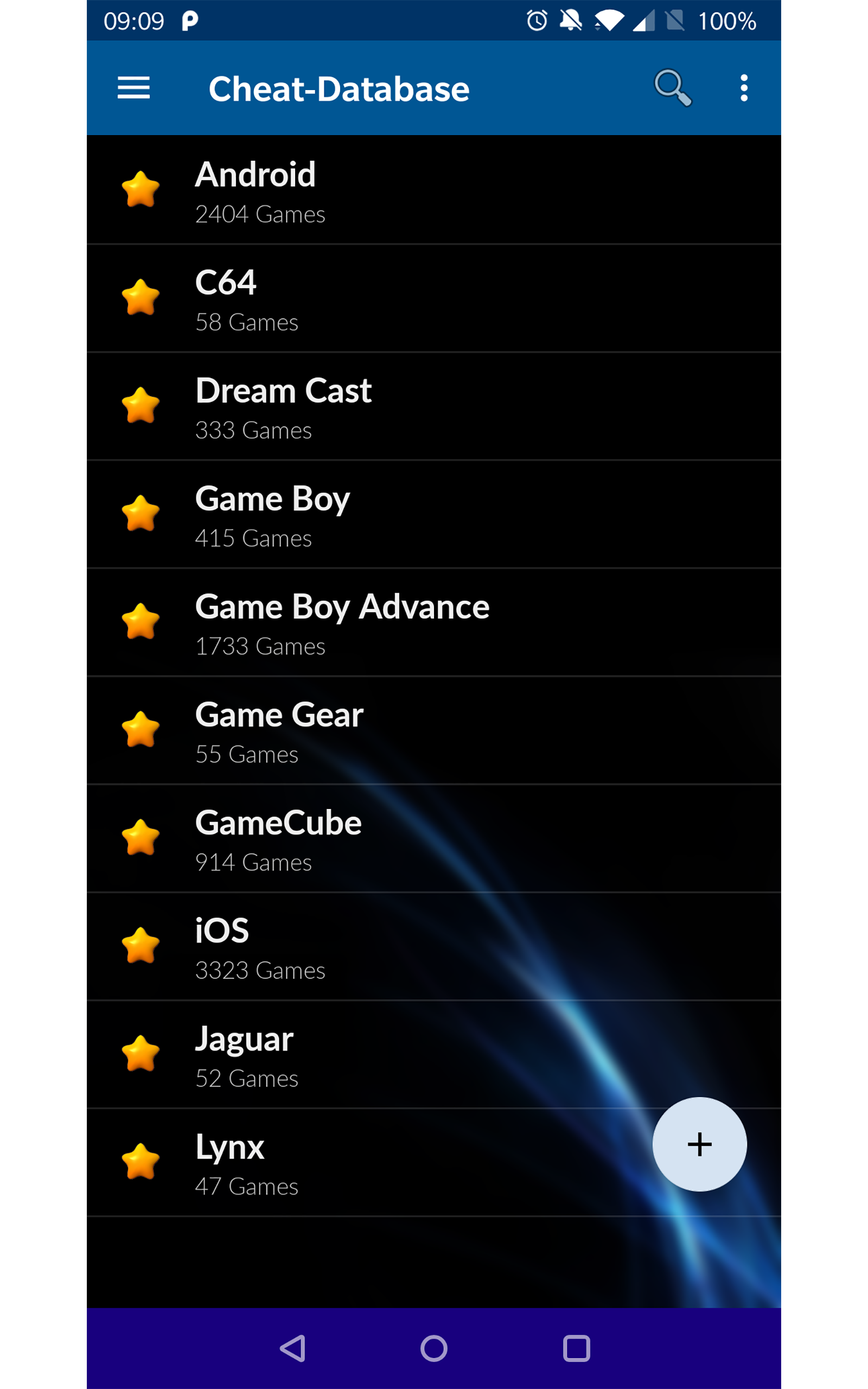The height and width of the screenshot is (1389, 868).
Task: Open the navigation drawer with hamburger icon
Action: [x=134, y=89]
